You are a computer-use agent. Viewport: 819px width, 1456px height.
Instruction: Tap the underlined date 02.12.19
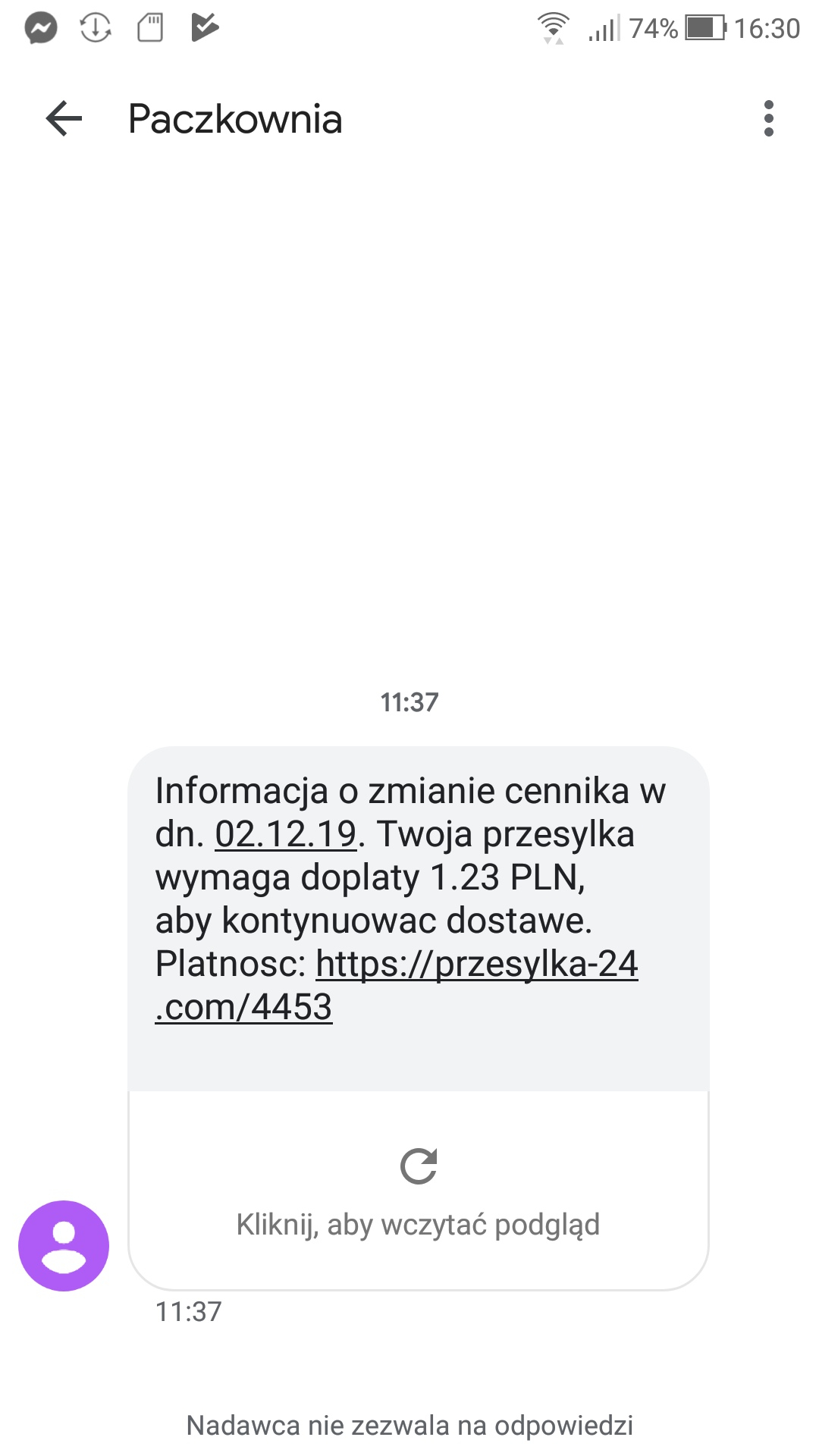pos(286,835)
